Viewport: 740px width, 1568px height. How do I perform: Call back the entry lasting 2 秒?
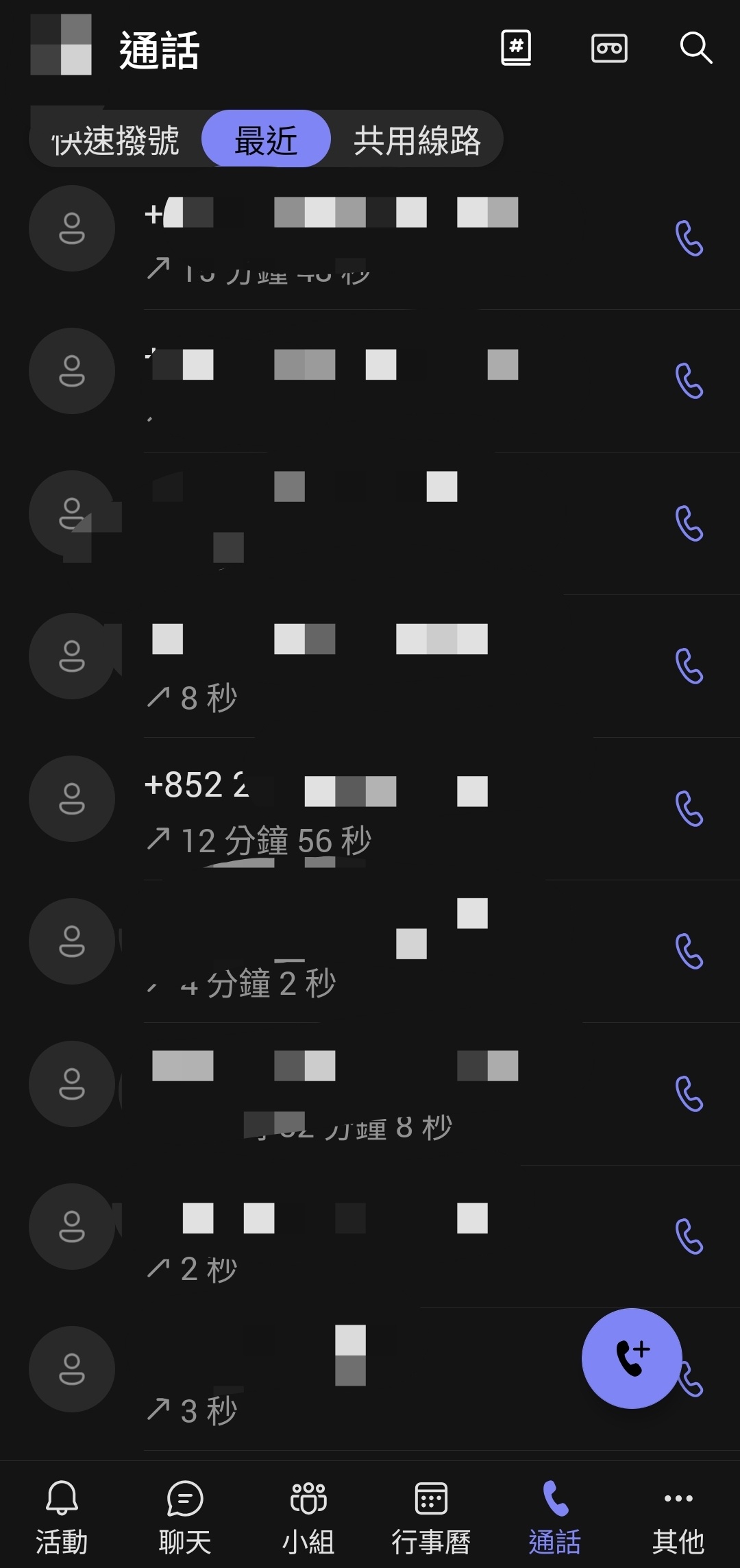pos(689,1237)
